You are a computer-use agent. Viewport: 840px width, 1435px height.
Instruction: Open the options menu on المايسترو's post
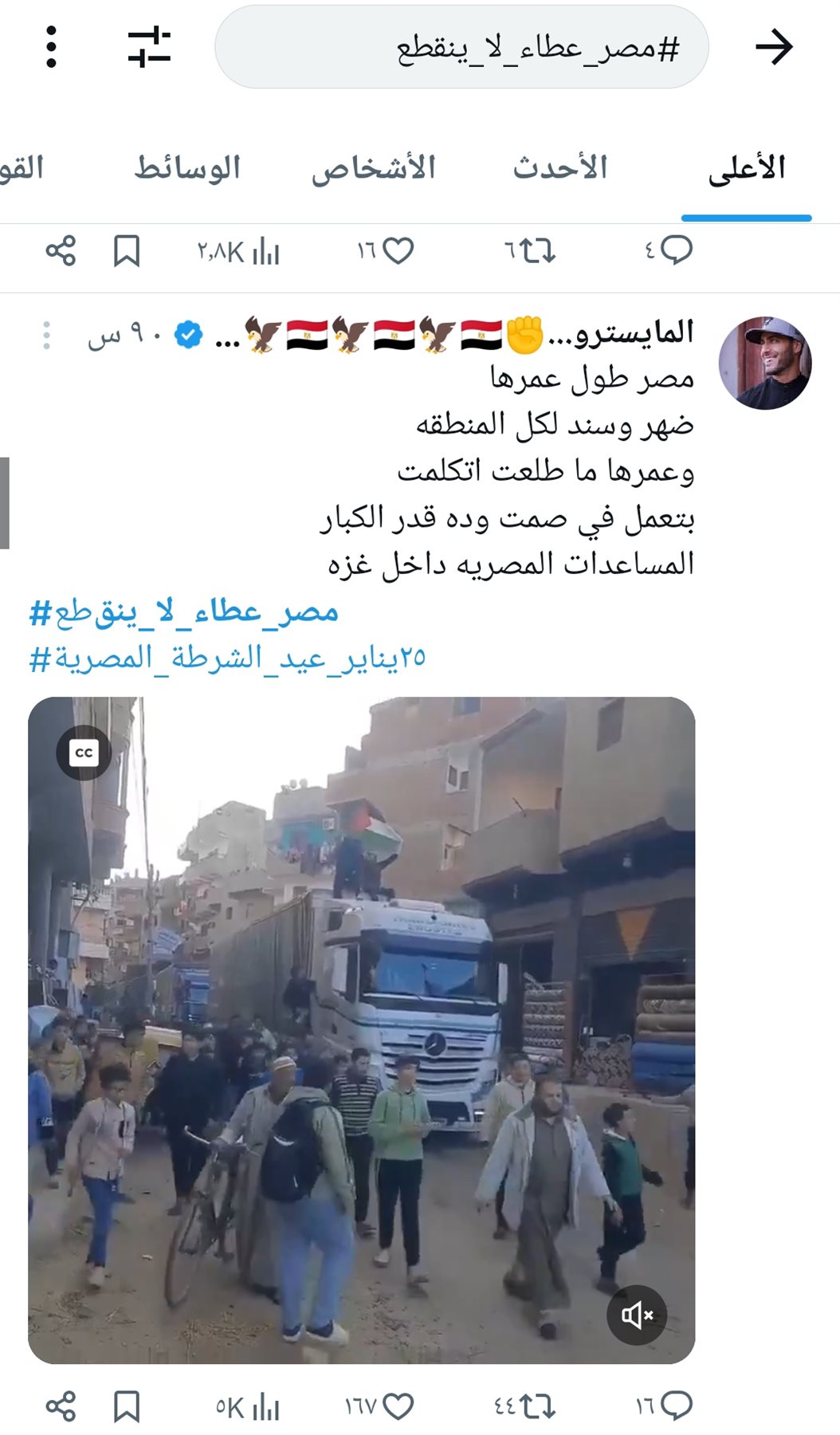pos(46,336)
